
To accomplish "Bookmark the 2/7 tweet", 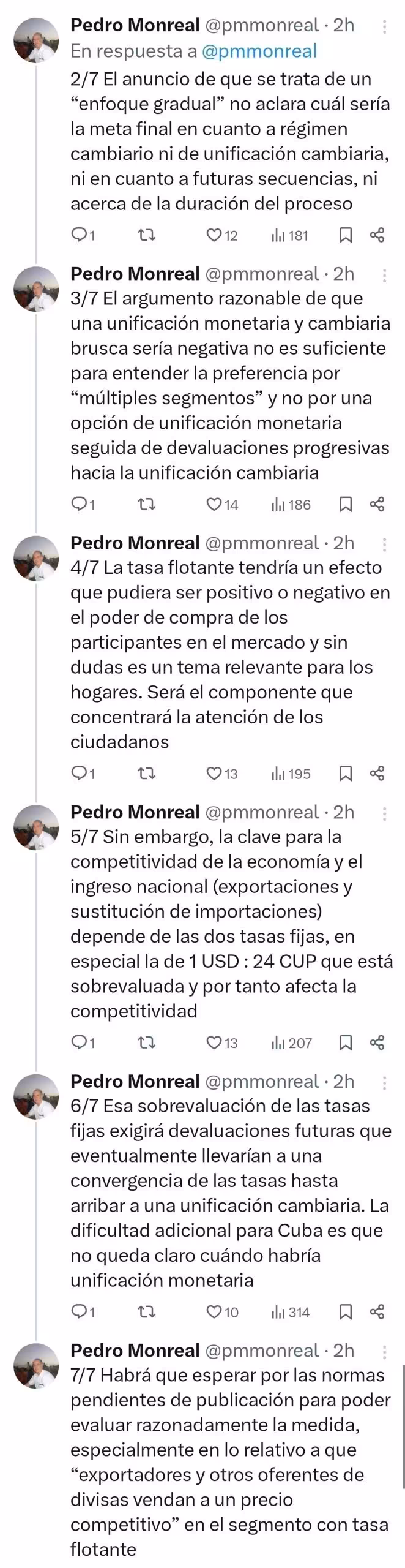I will point(346,235).
